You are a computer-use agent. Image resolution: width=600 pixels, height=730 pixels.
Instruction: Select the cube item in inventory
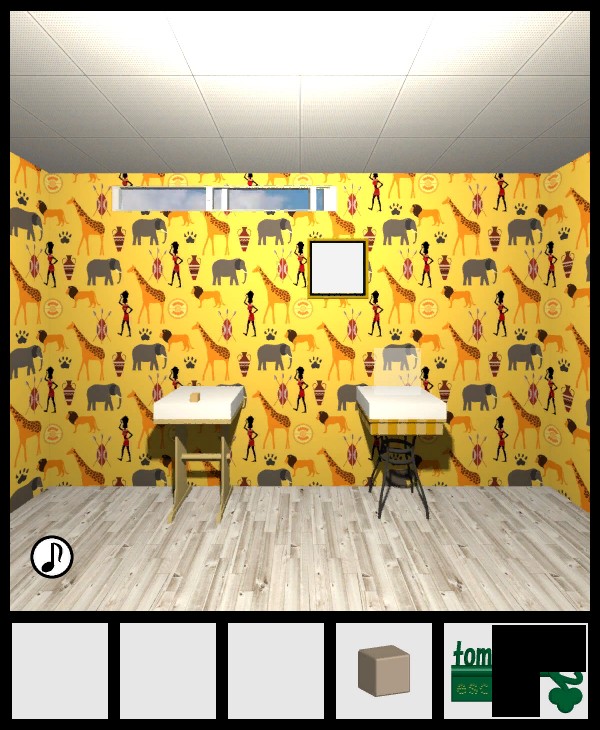pyautogui.click(x=384, y=670)
